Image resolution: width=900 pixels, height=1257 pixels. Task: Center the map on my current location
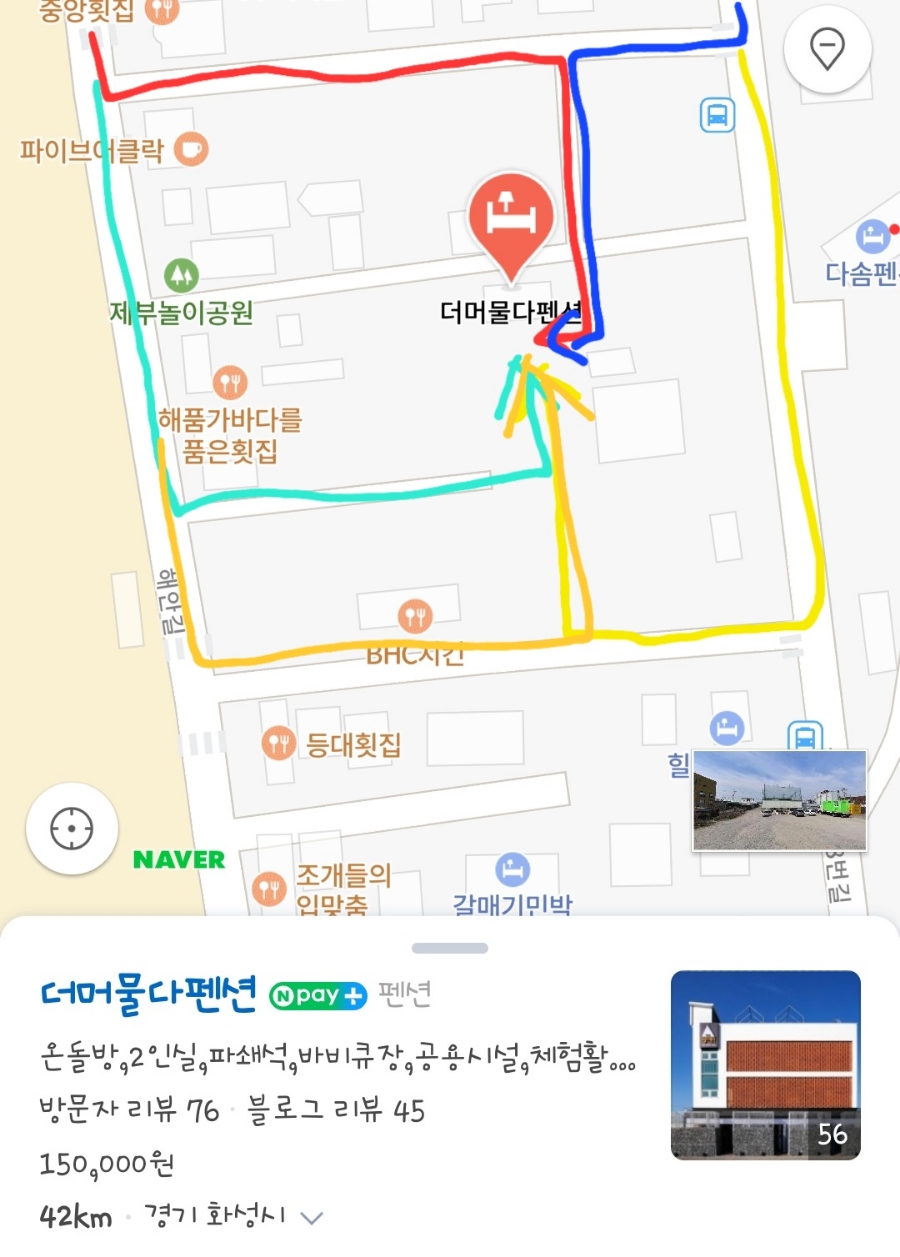click(72, 828)
